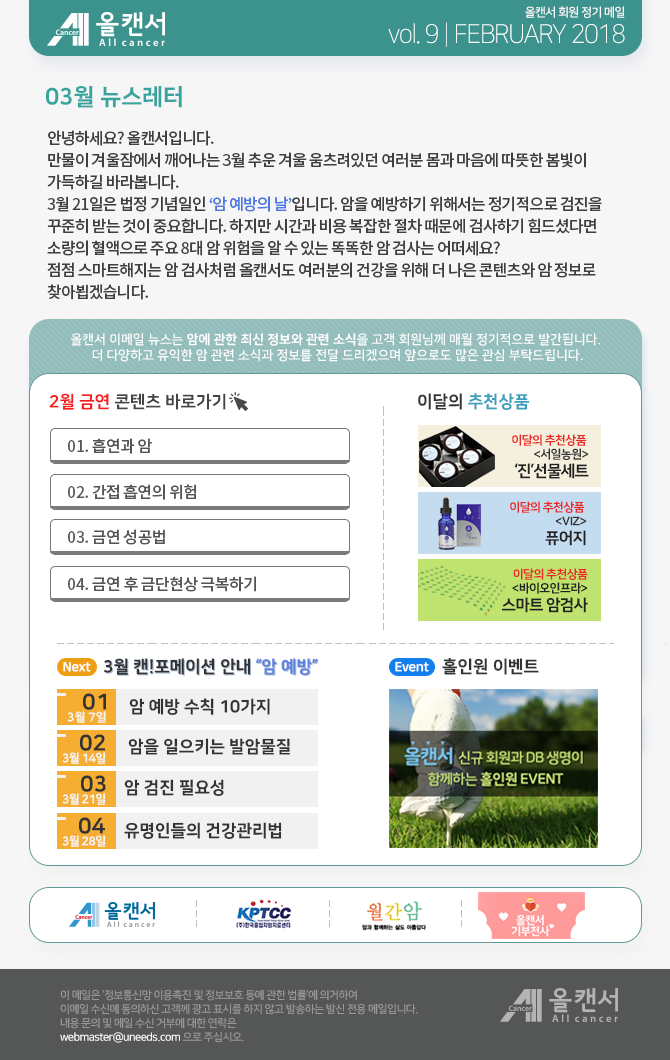Open 04. 금연 후 금단현상 극복하기

[199, 583]
